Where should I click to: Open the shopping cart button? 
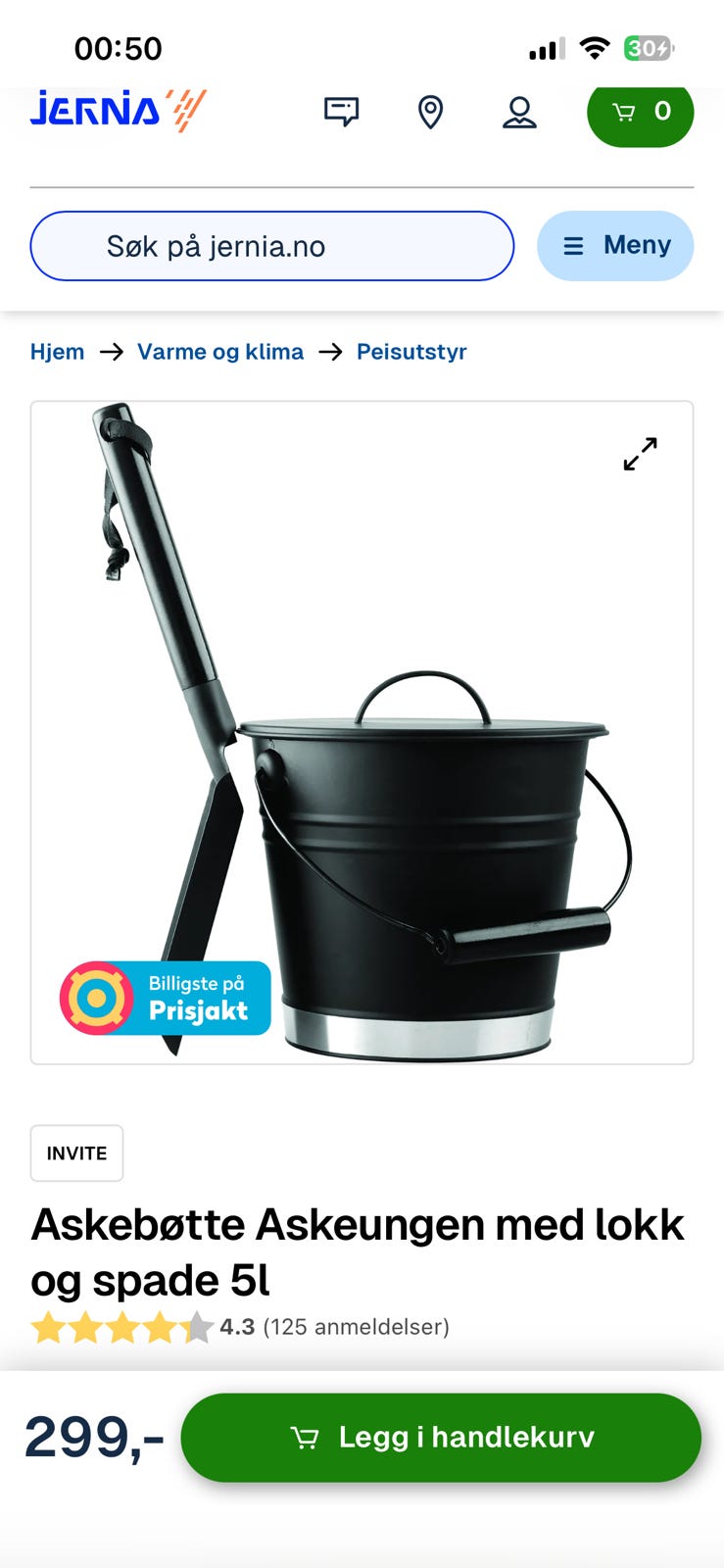click(641, 114)
